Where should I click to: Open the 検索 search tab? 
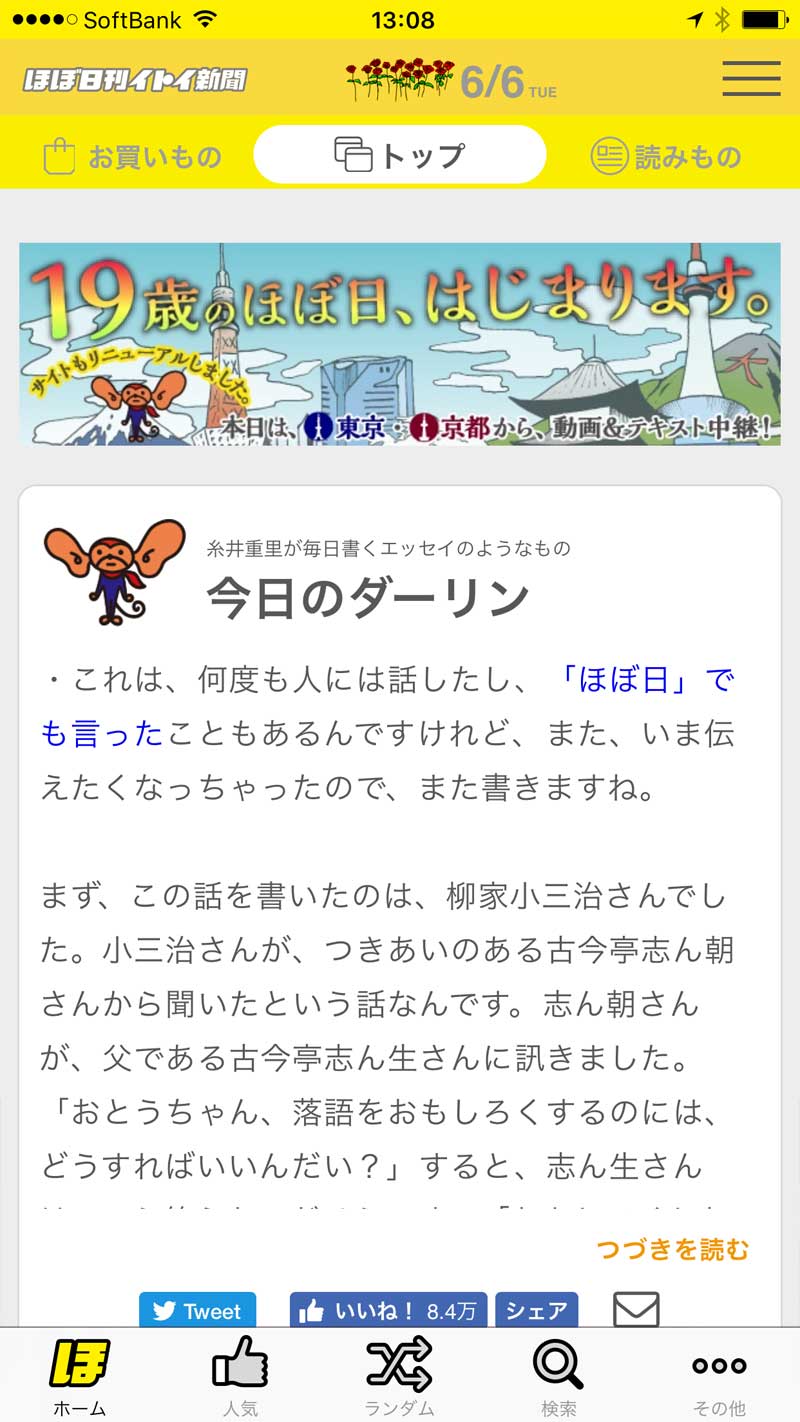[559, 1377]
